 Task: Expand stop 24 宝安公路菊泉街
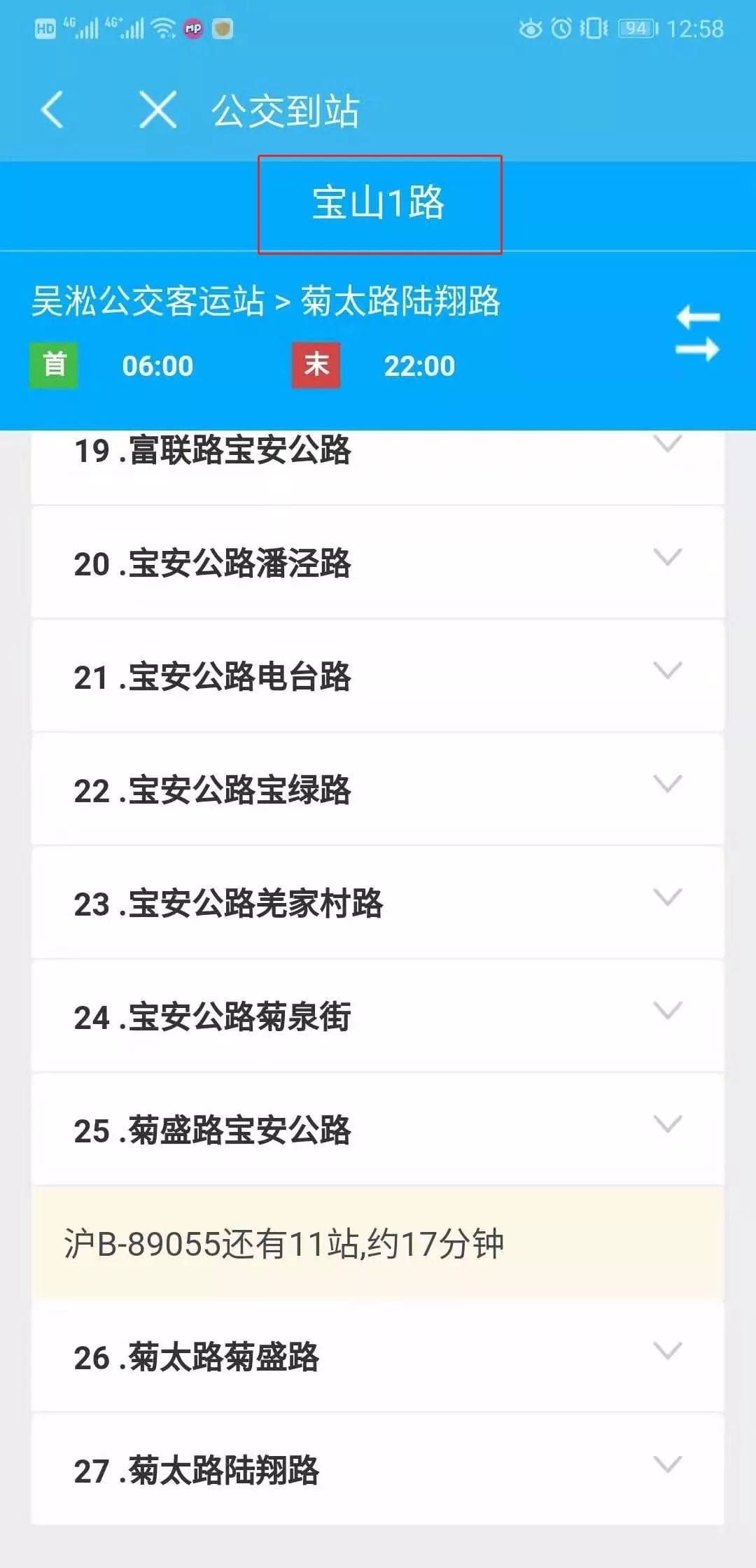tap(667, 1012)
